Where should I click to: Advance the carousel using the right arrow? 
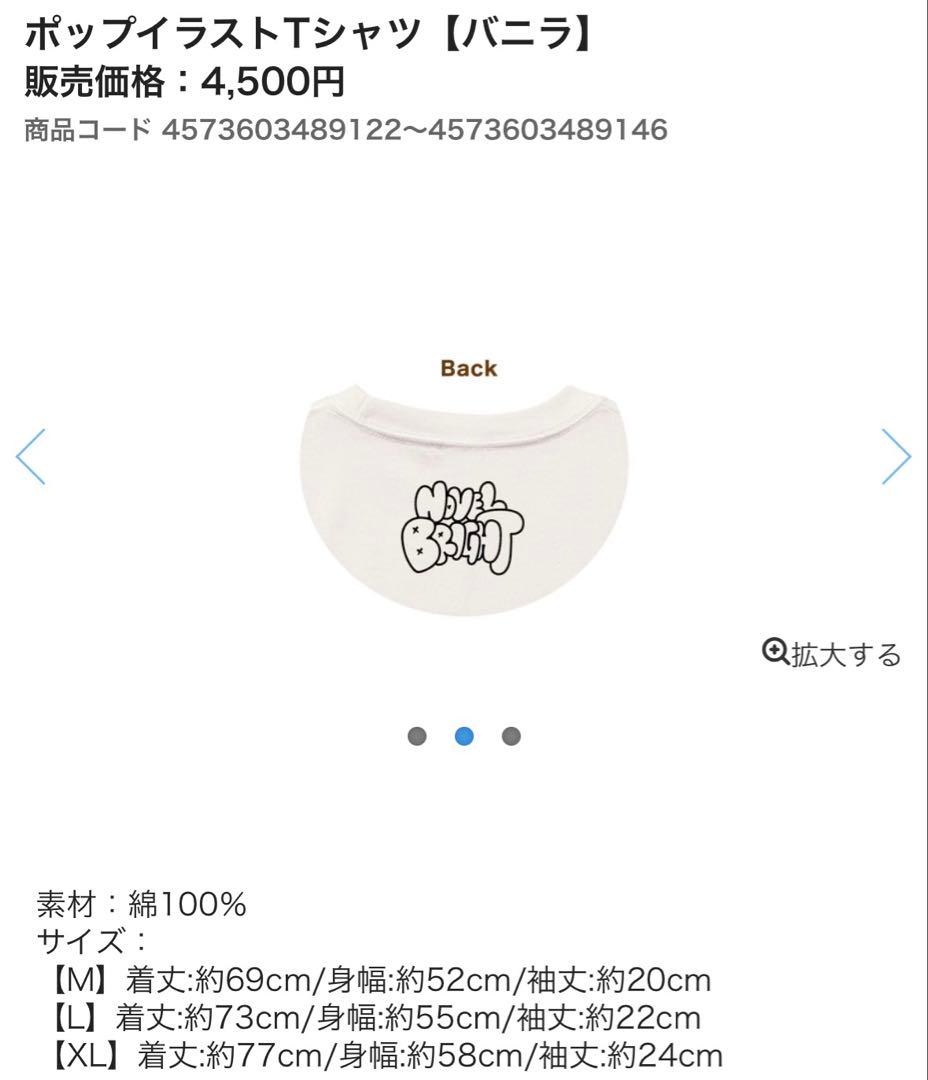pos(897,455)
